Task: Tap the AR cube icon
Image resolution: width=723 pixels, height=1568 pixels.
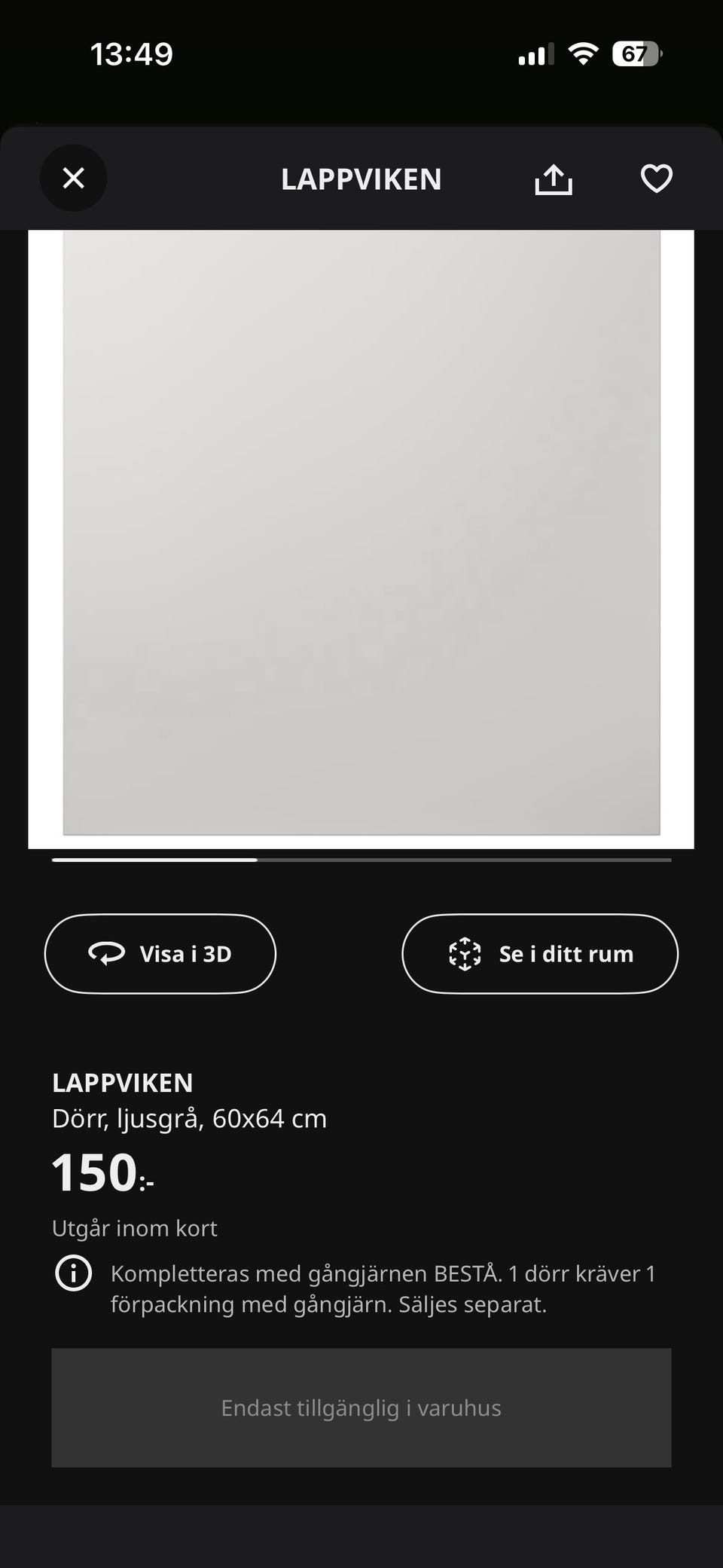Action: tap(465, 953)
